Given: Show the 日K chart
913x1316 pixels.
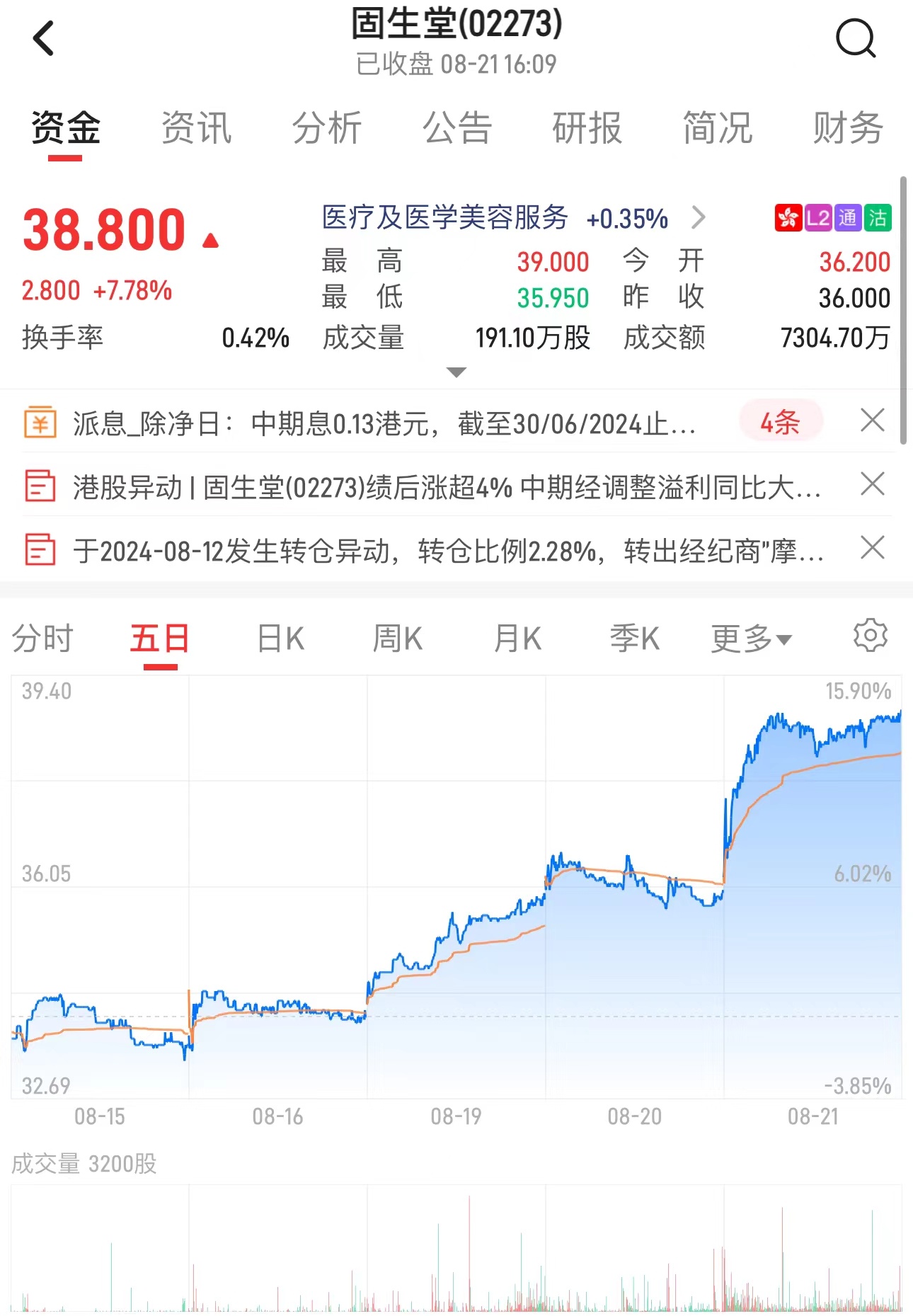Looking at the screenshot, I should 280,639.
